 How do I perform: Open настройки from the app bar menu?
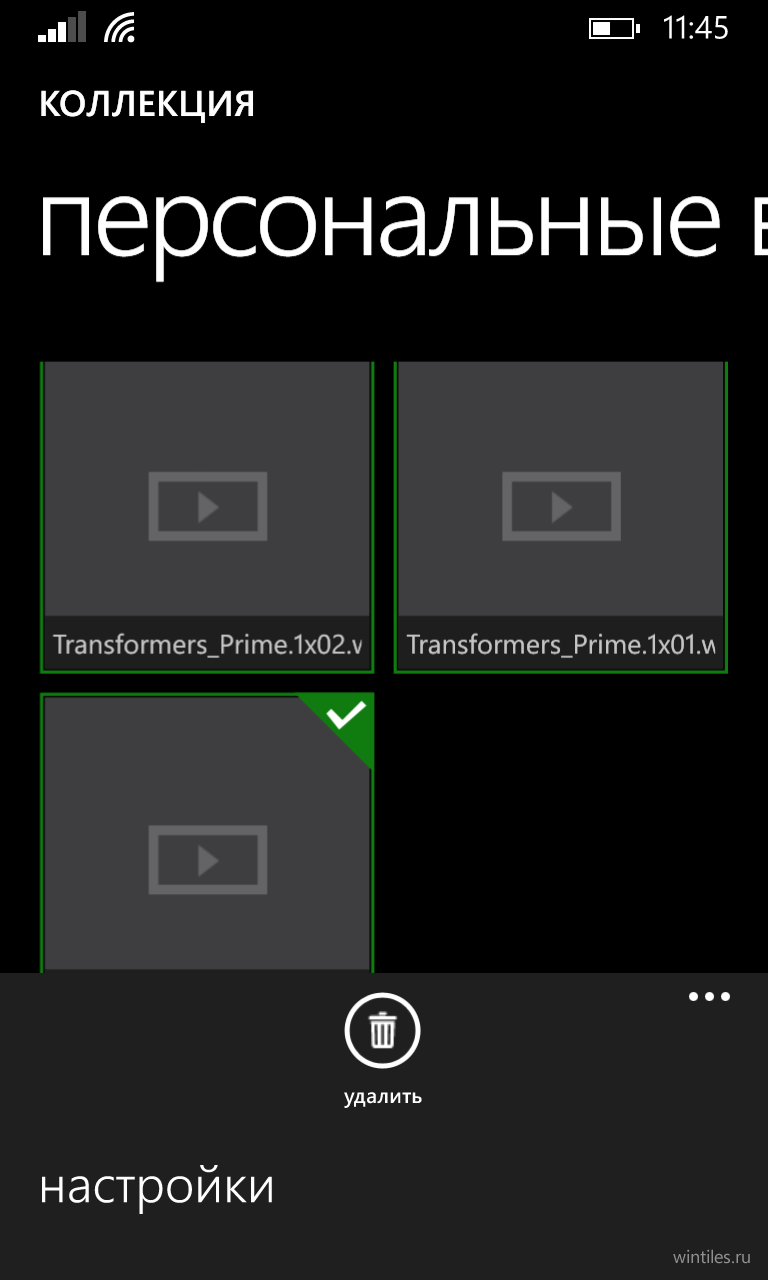click(157, 1187)
